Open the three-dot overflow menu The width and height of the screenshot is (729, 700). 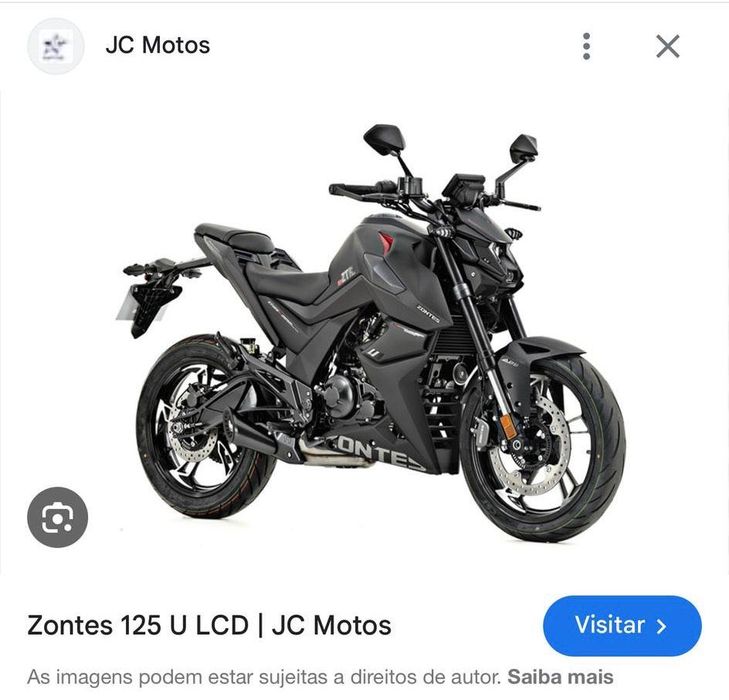pyautogui.click(x=587, y=46)
